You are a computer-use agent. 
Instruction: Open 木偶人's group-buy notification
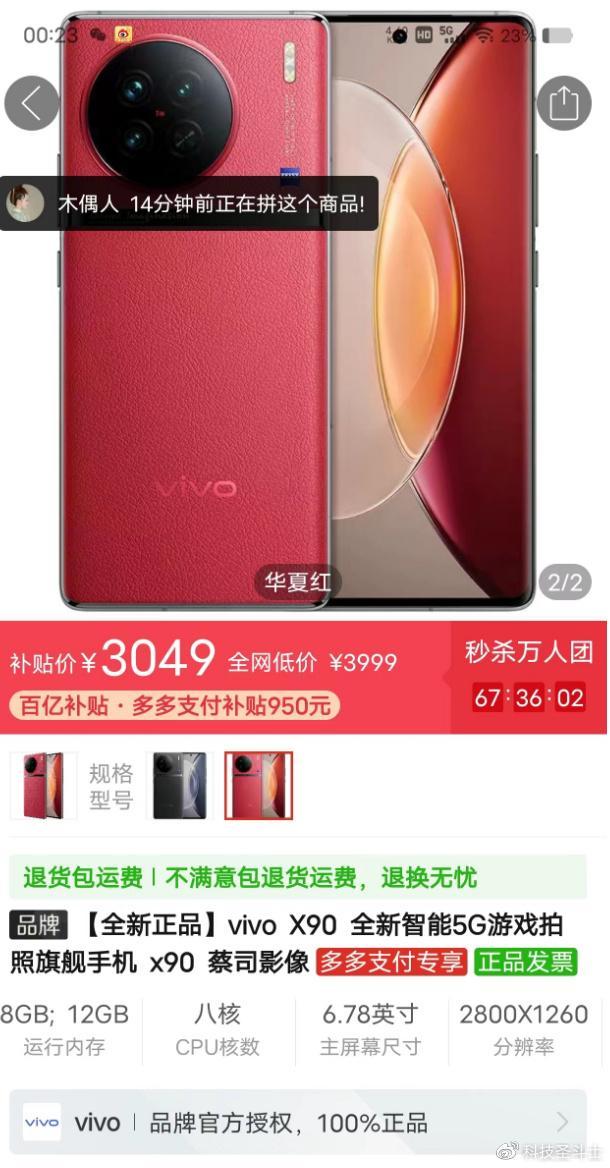tap(190, 204)
